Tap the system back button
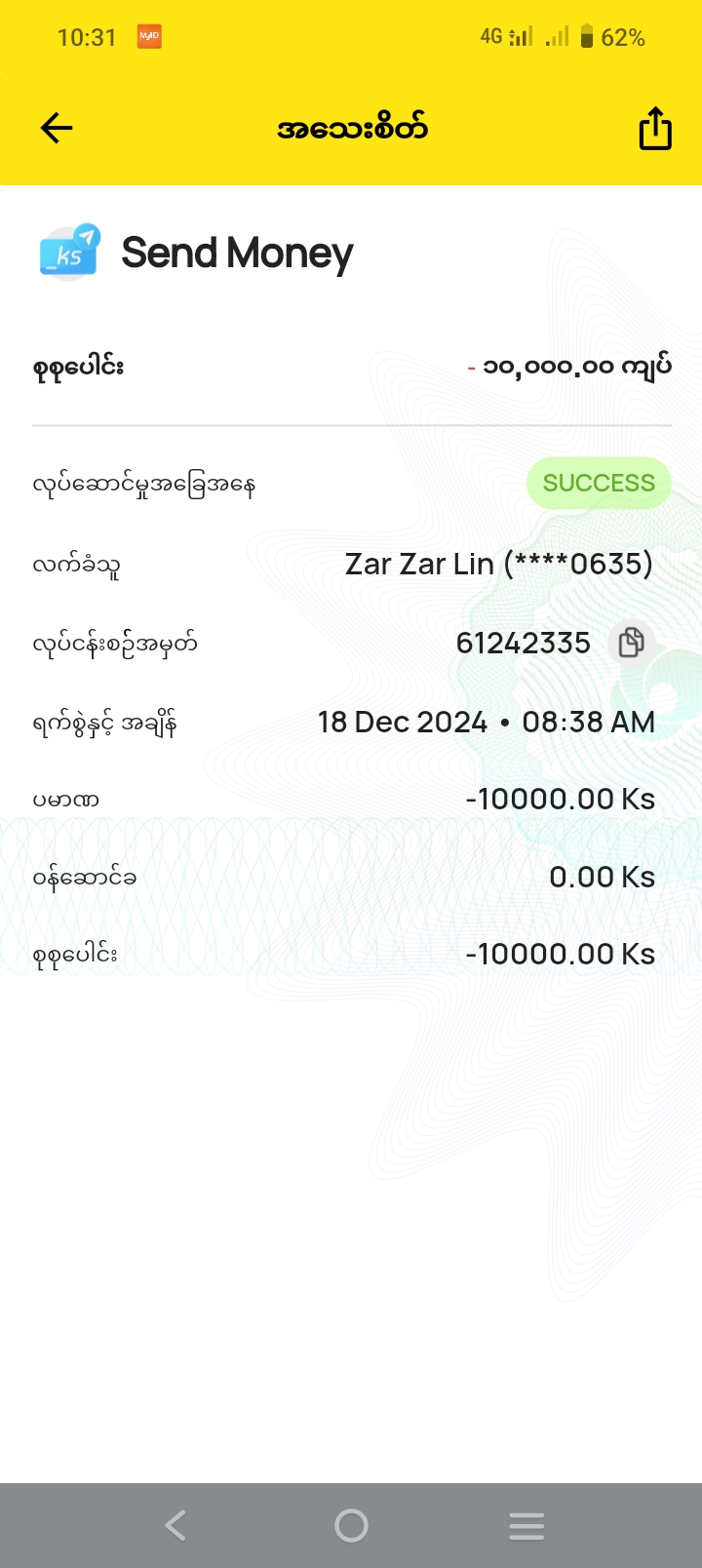 click(175, 1525)
